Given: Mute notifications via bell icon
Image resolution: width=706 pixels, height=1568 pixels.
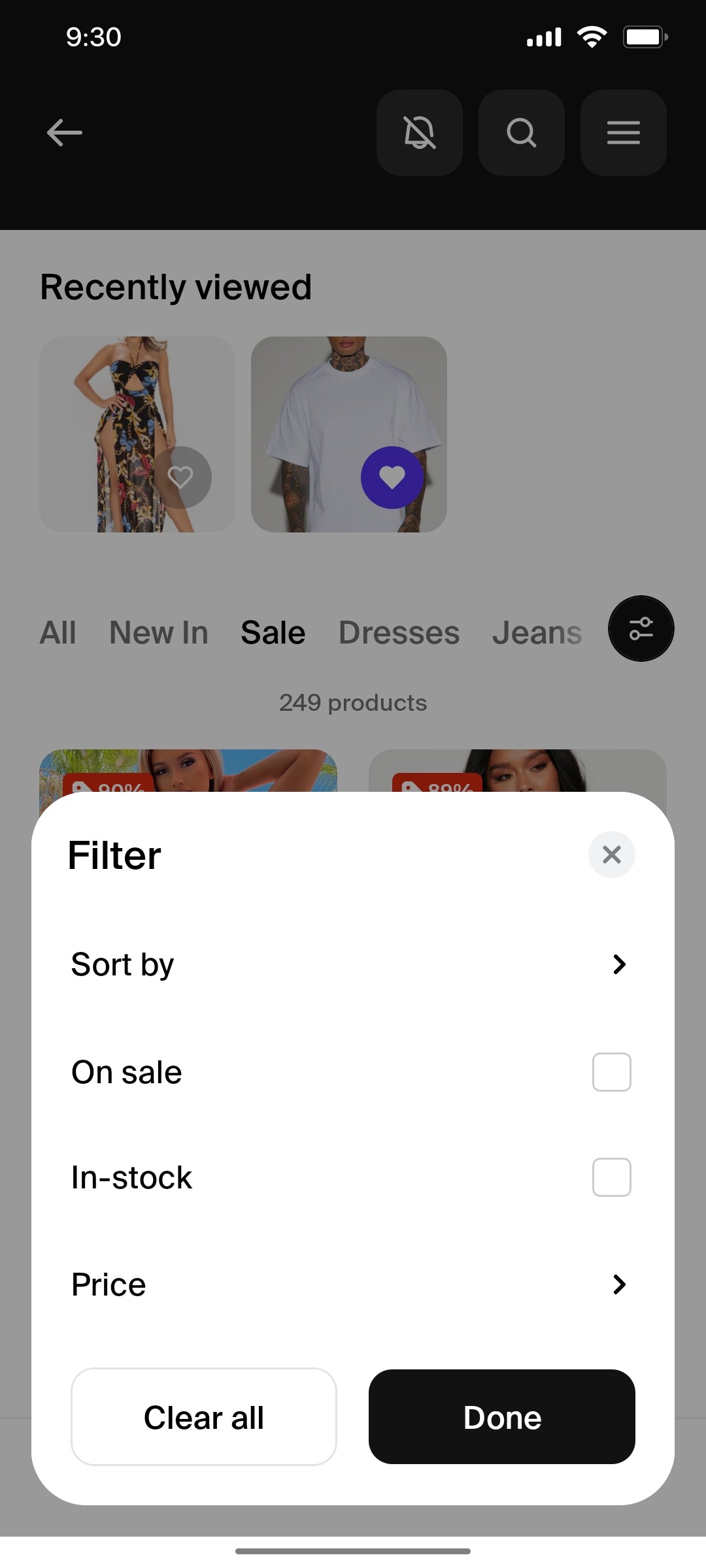Looking at the screenshot, I should click(419, 133).
